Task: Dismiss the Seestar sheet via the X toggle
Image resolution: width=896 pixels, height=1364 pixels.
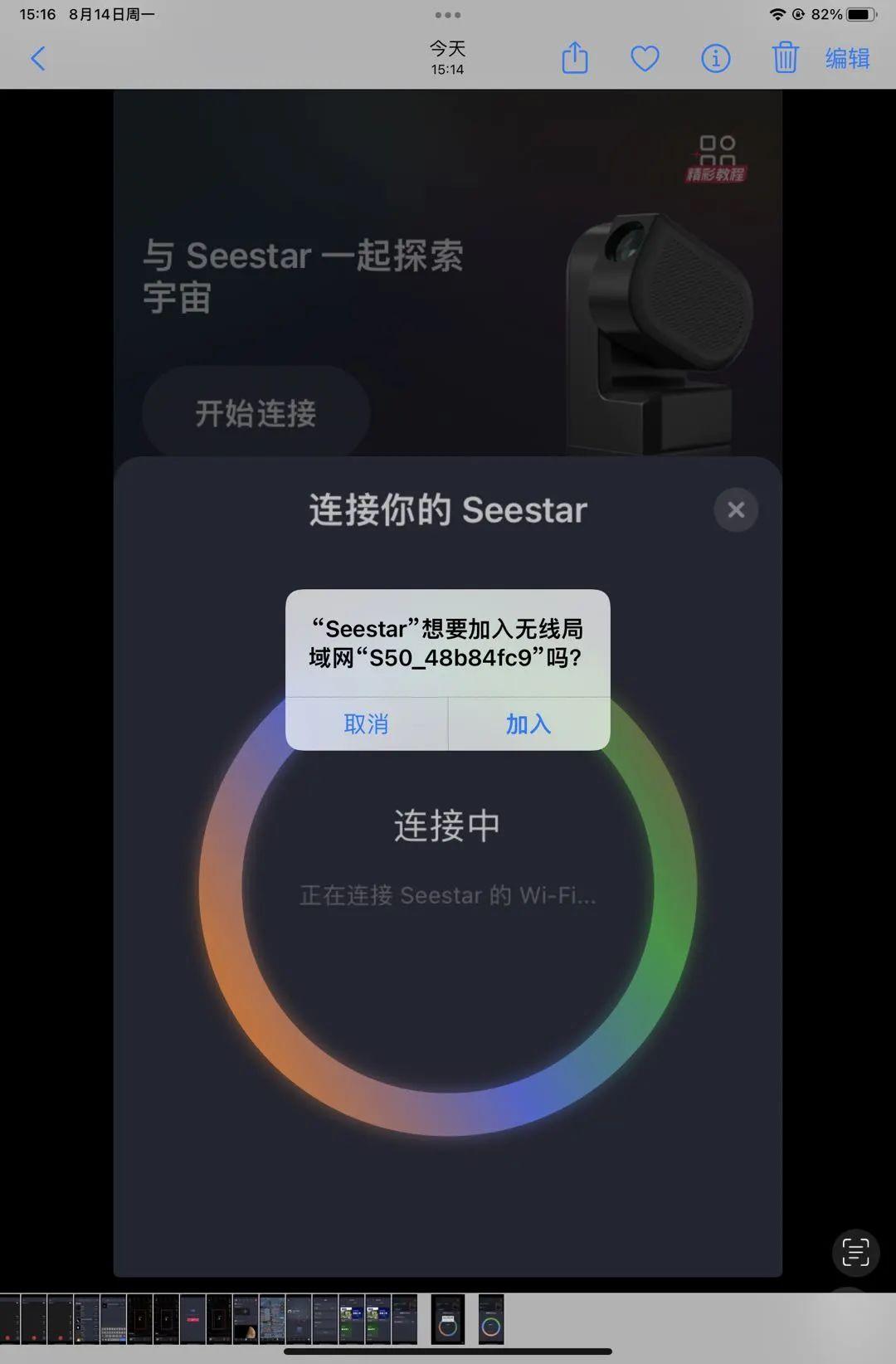Action: pyautogui.click(x=735, y=509)
